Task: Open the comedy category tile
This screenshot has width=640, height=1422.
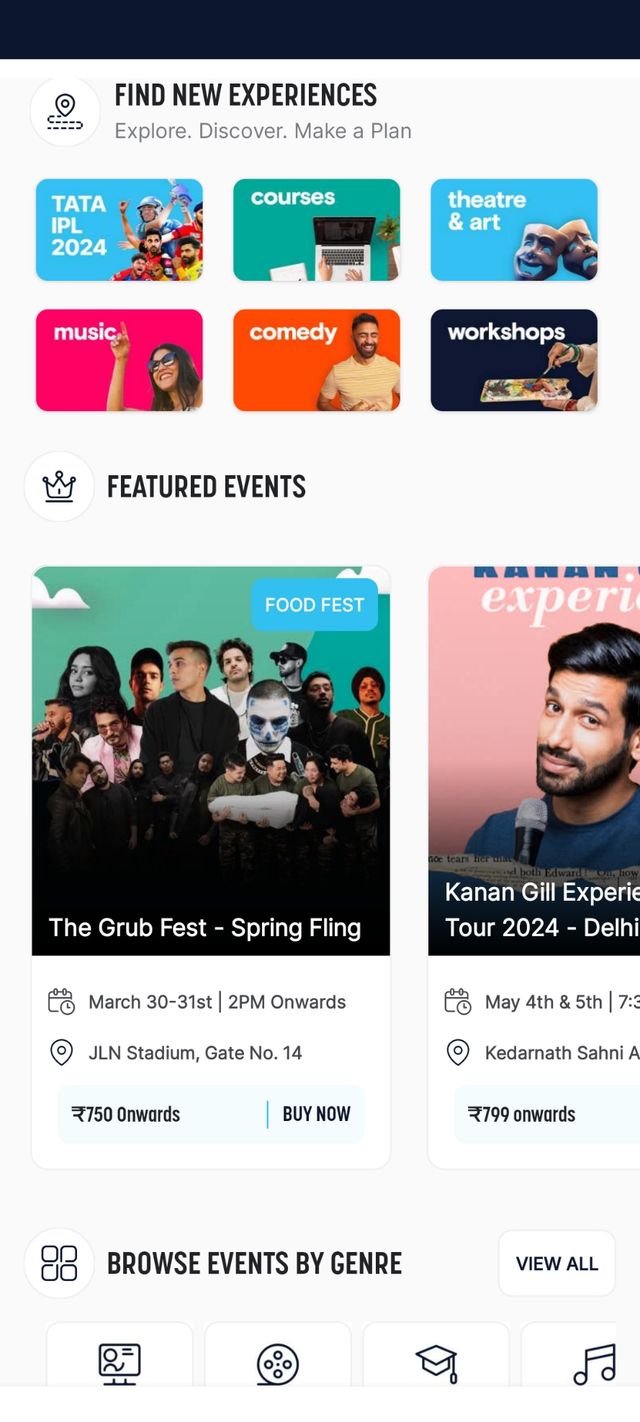Action: click(x=316, y=360)
